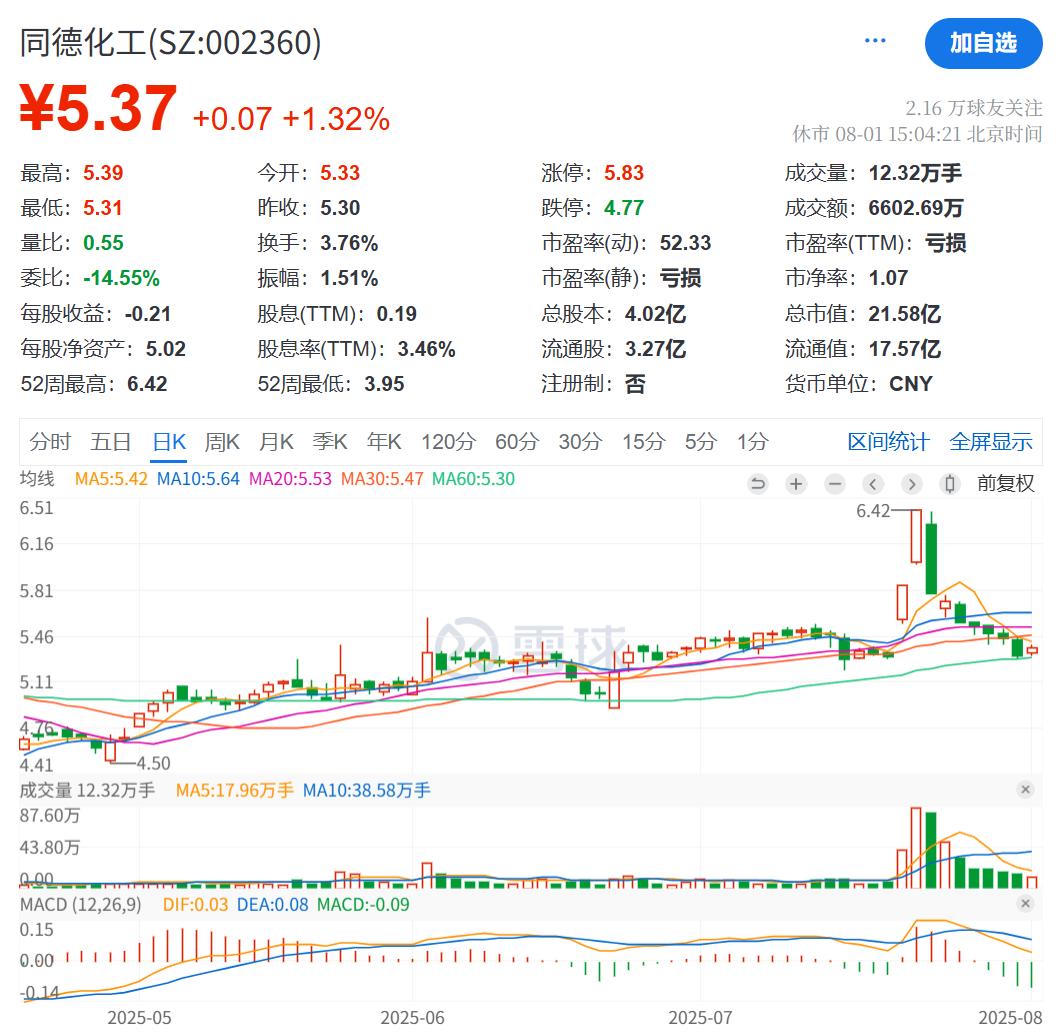
Task: Open the three-dot overflow menu
Action: (x=875, y=41)
